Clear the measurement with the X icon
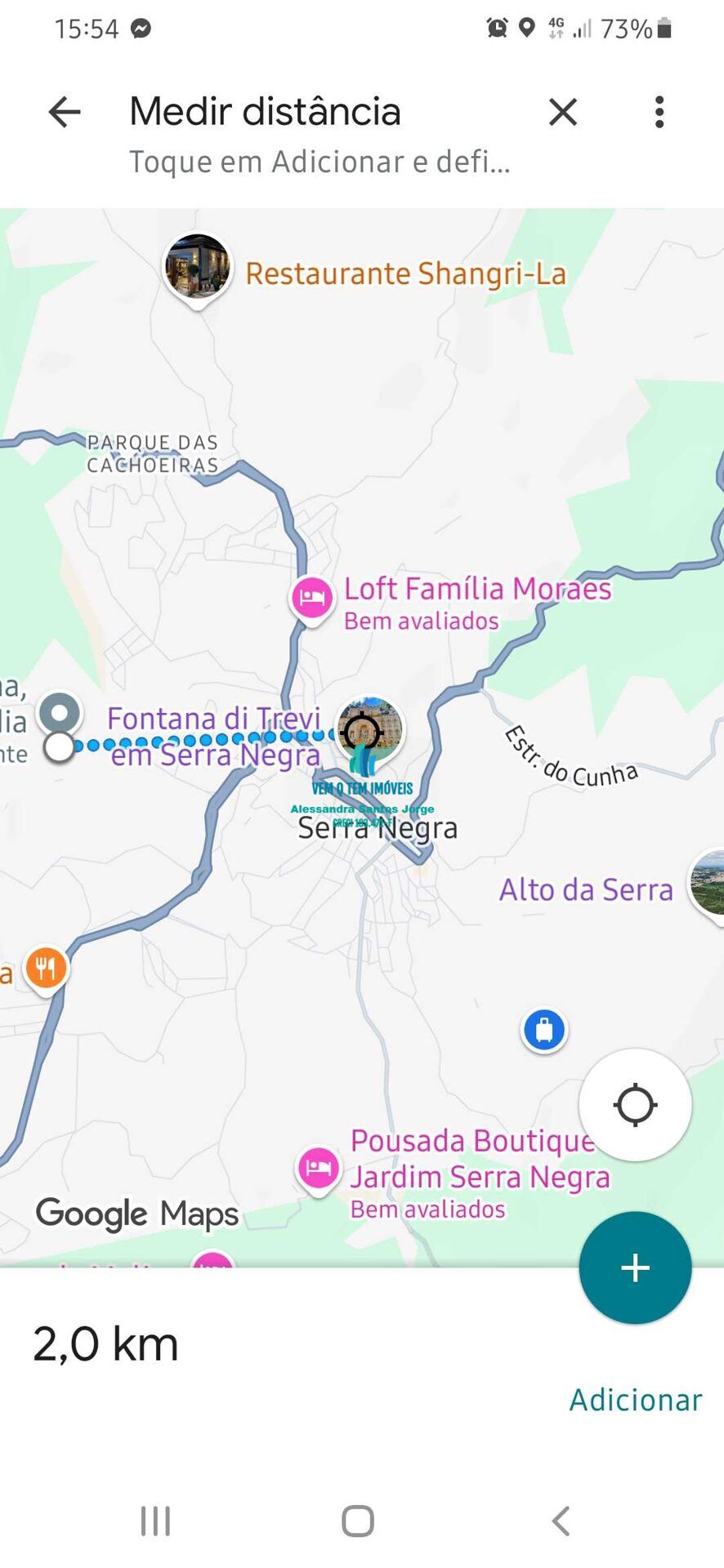This screenshot has width=724, height=1568. click(x=563, y=112)
